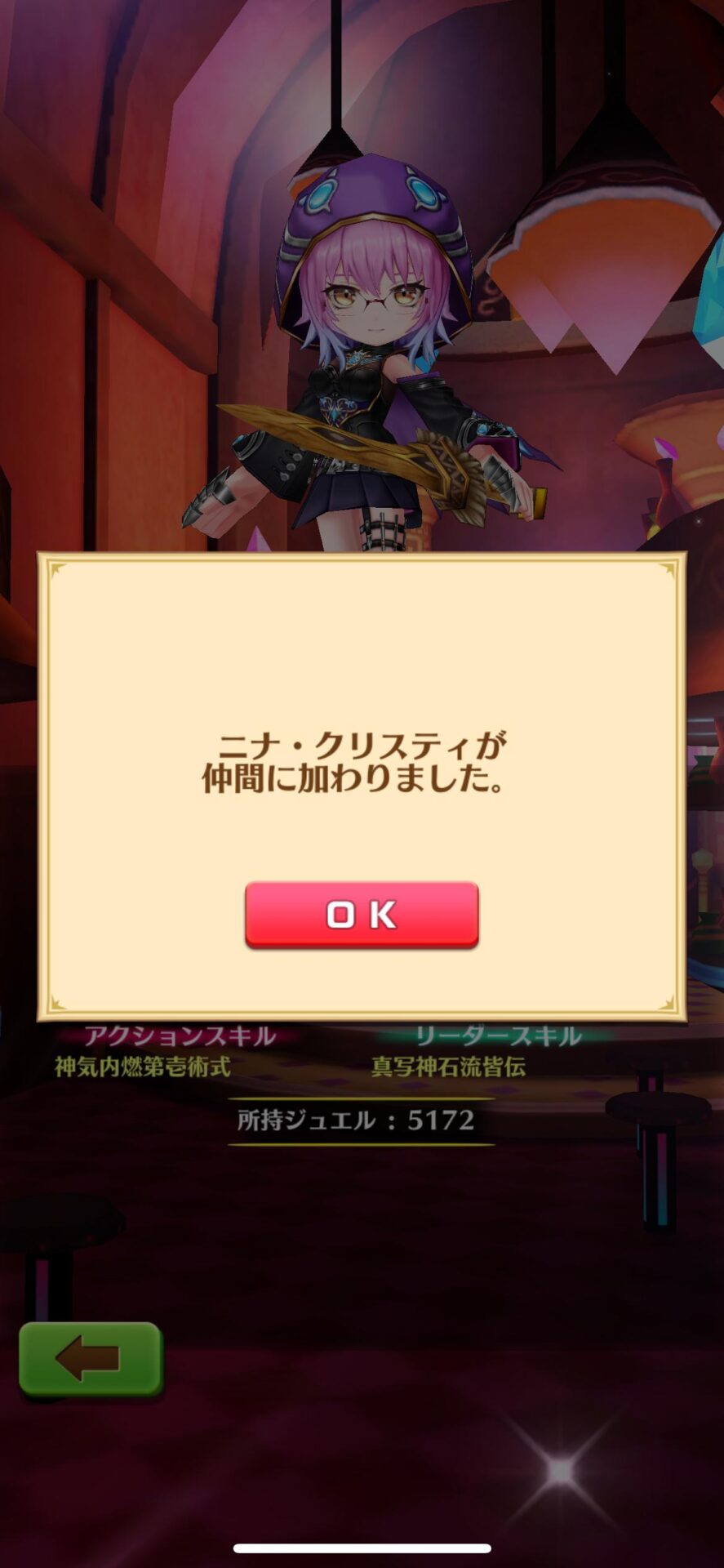Viewport: 724px width, 1568px height.
Task: Go back using the green arrow button
Action: point(91,1359)
